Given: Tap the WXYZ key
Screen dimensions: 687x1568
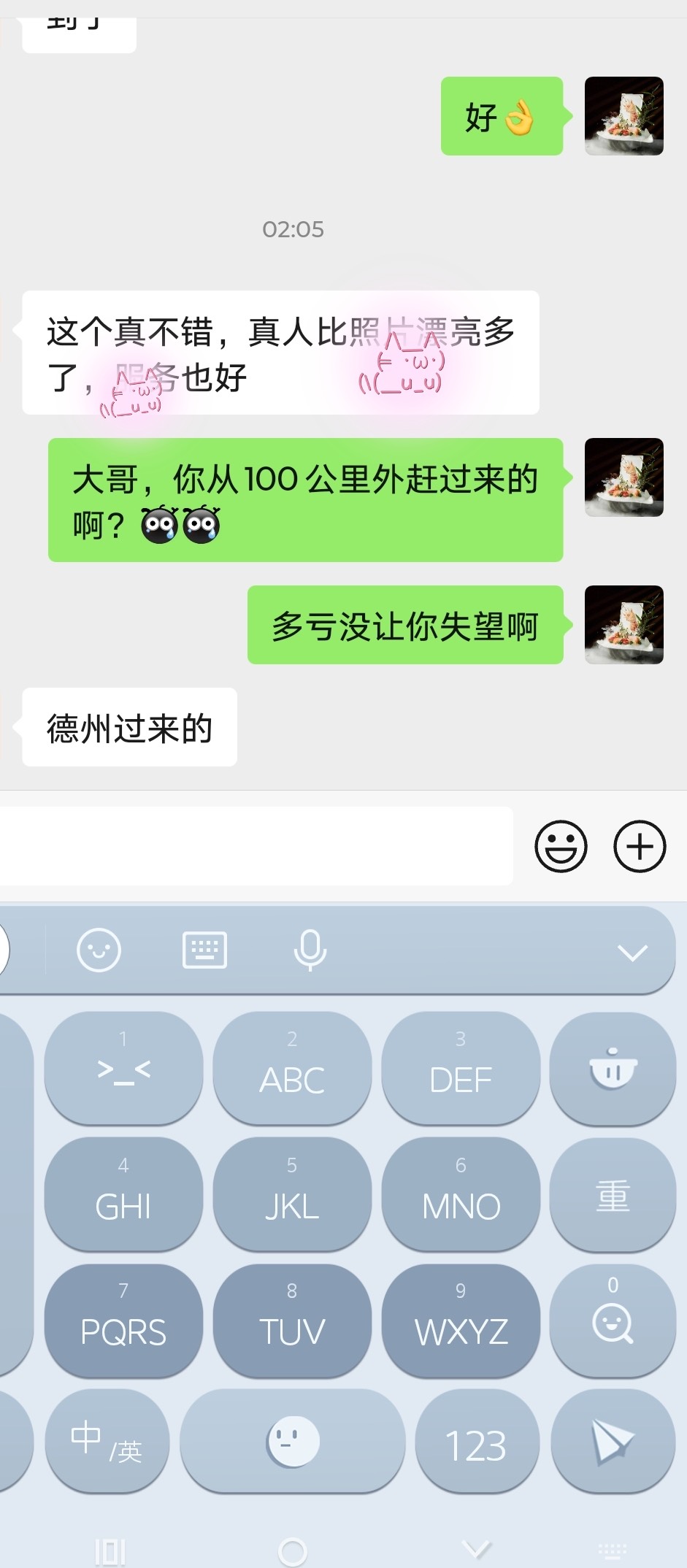Looking at the screenshot, I should 461,1321.
